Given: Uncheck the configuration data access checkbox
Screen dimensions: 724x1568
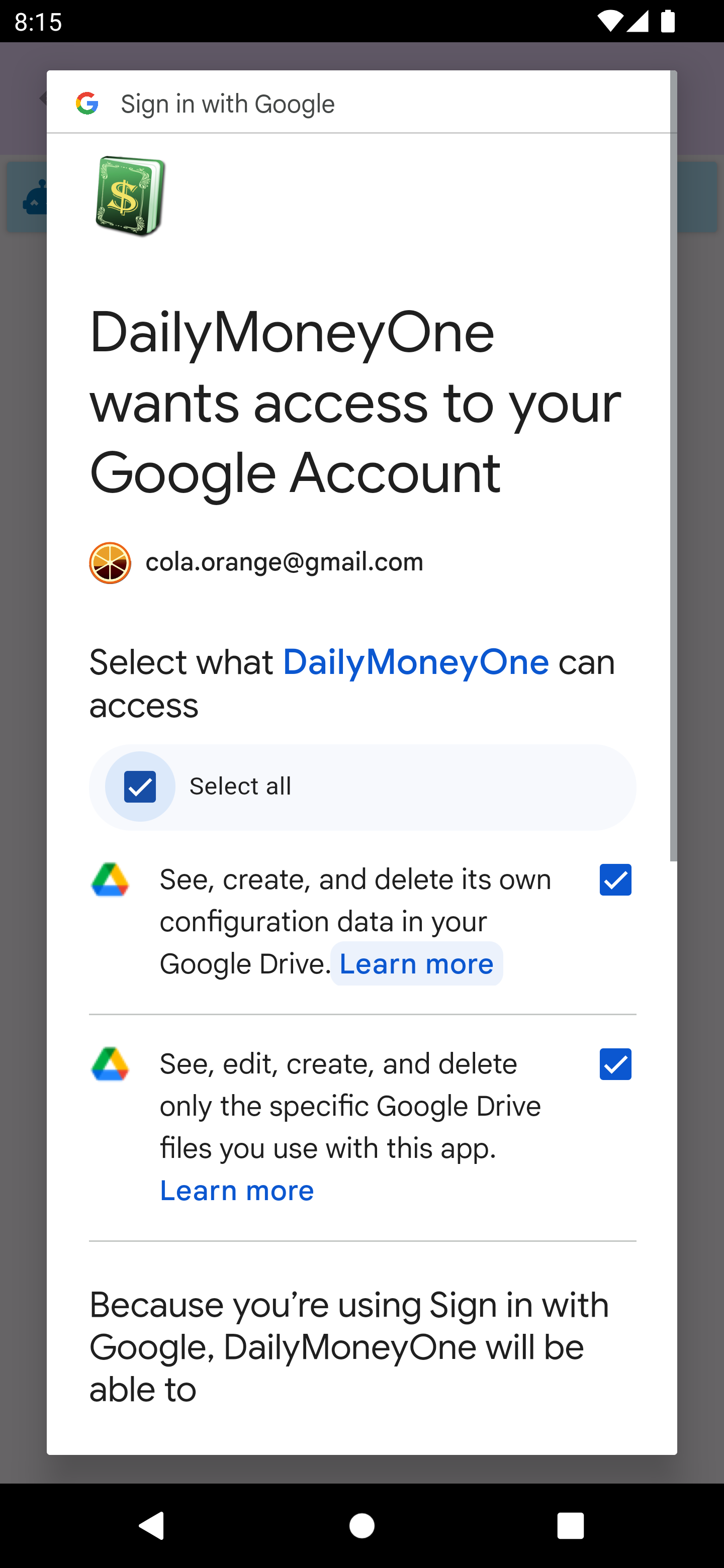Looking at the screenshot, I should point(615,879).
